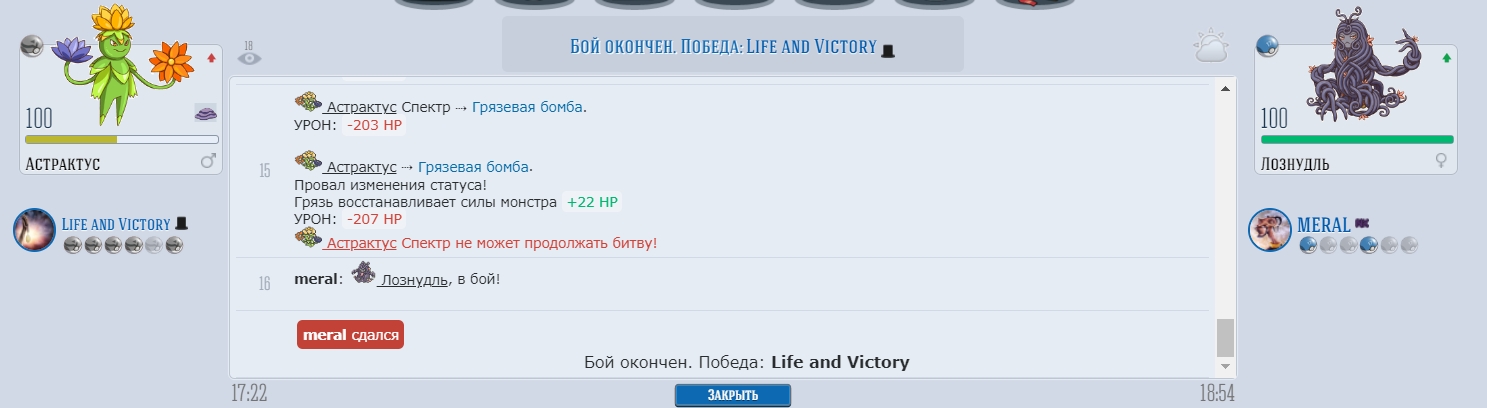This screenshot has height=408, width=1487.
Task: Tap the Астрактус monster card
Action: click(120, 108)
